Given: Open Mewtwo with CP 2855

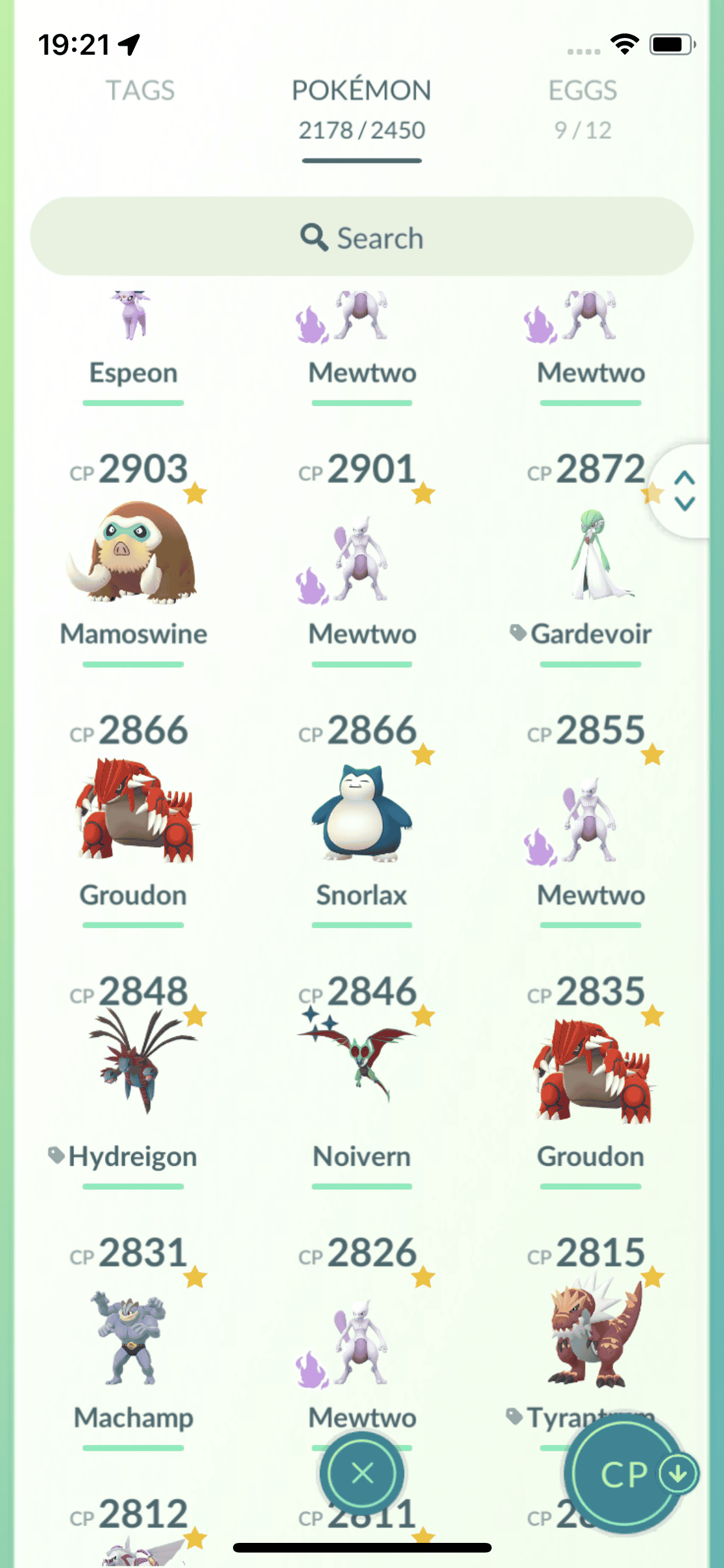Looking at the screenshot, I should pos(590,814).
